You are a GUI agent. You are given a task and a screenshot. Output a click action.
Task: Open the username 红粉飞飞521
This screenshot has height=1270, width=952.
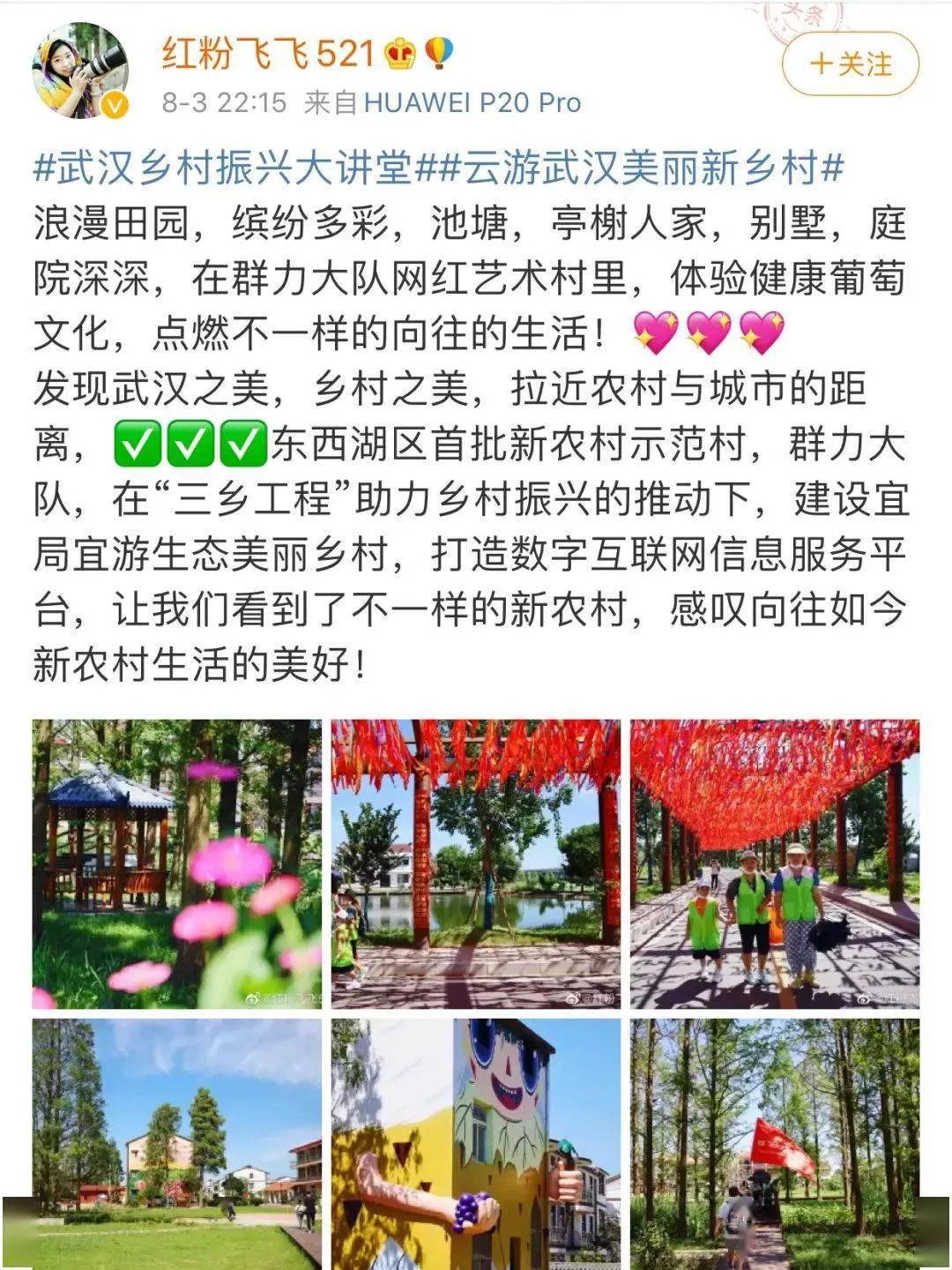pos(269,55)
